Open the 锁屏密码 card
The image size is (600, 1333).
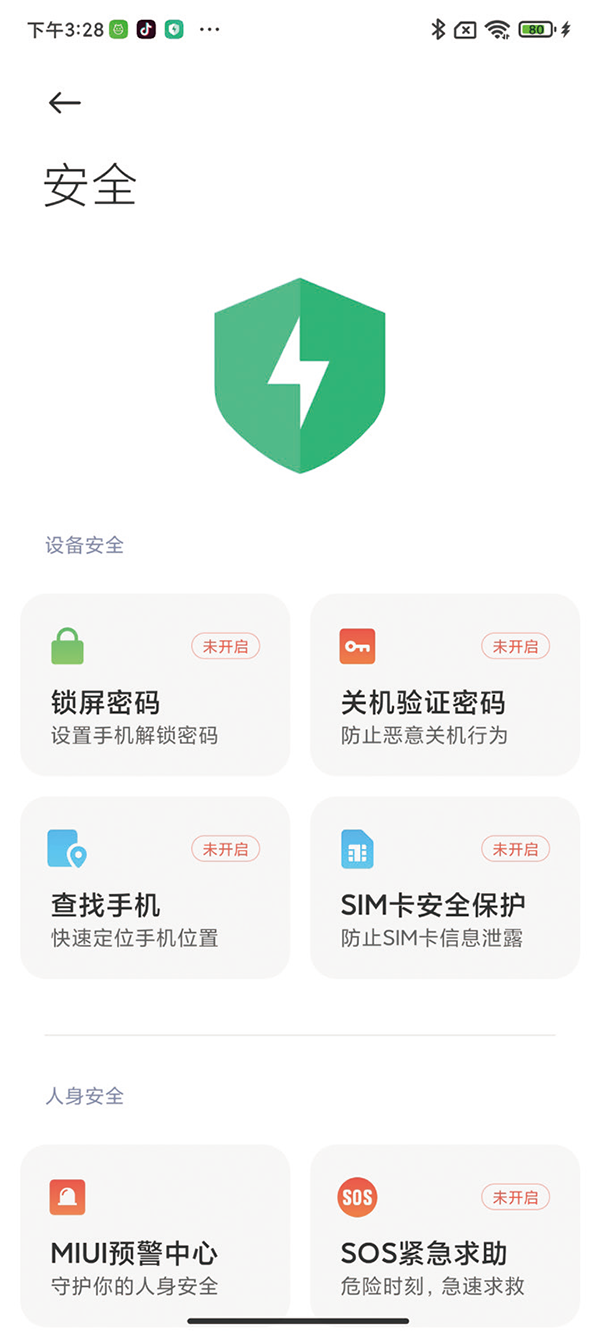click(x=155, y=685)
